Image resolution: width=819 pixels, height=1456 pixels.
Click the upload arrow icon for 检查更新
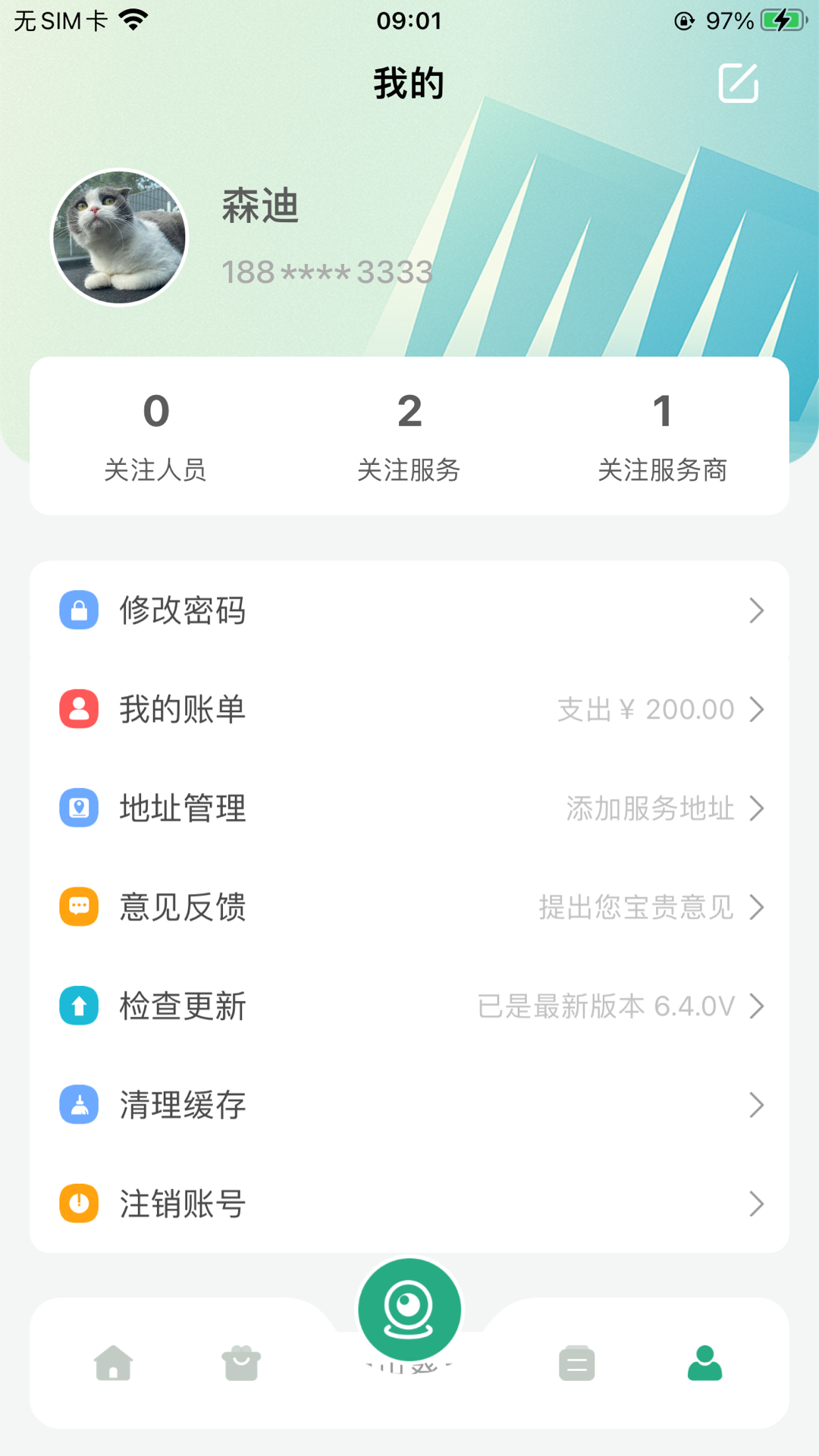click(x=78, y=1006)
